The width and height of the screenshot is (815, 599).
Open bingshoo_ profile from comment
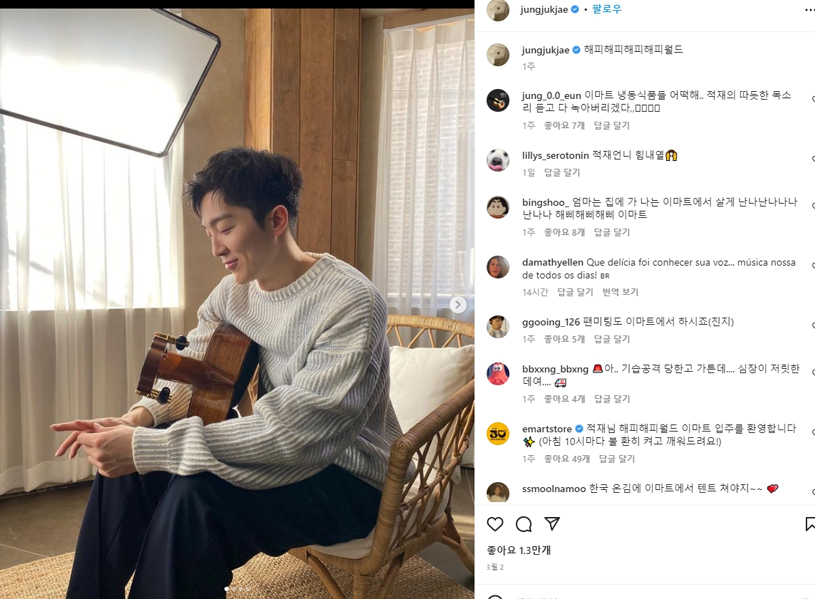pyautogui.click(x=545, y=202)
